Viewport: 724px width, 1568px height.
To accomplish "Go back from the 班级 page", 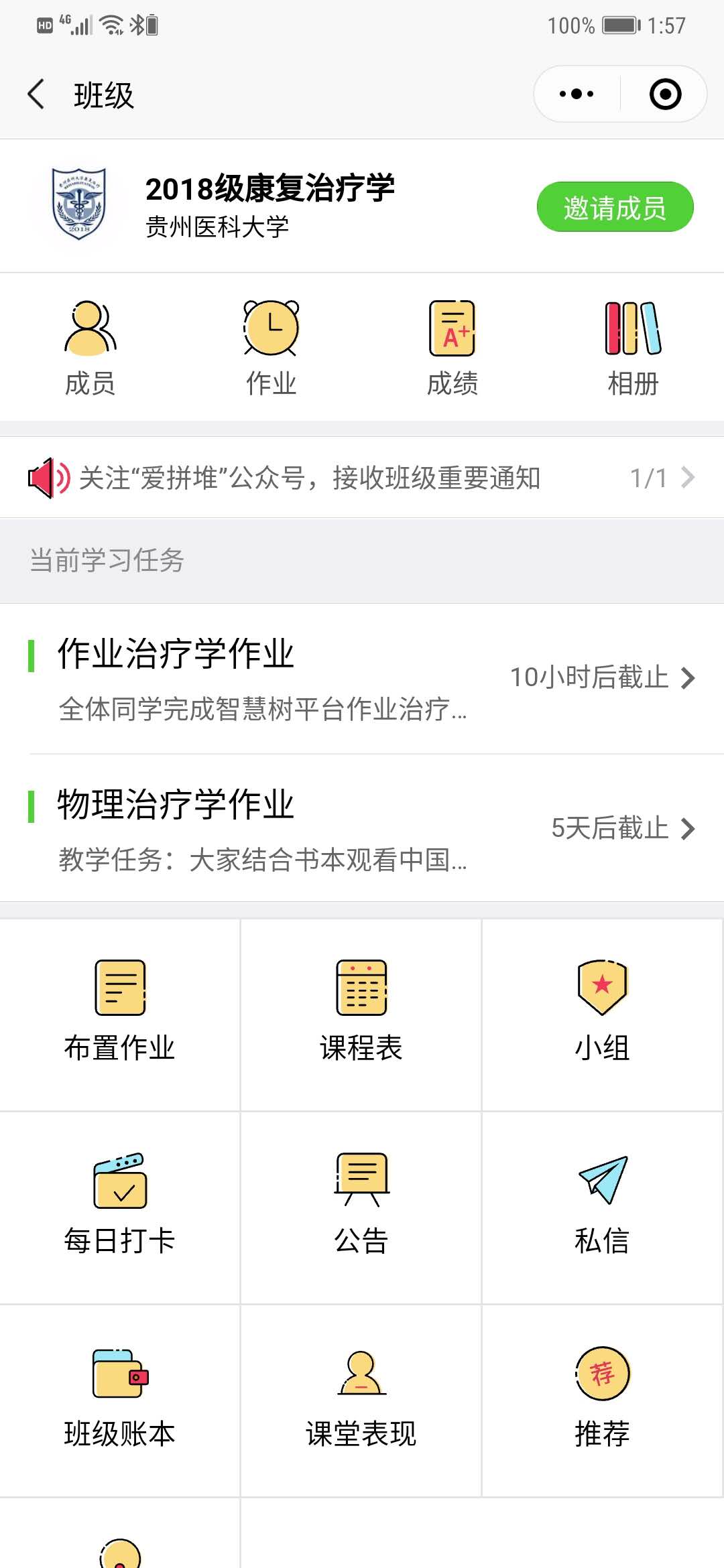I will [36, 94].
